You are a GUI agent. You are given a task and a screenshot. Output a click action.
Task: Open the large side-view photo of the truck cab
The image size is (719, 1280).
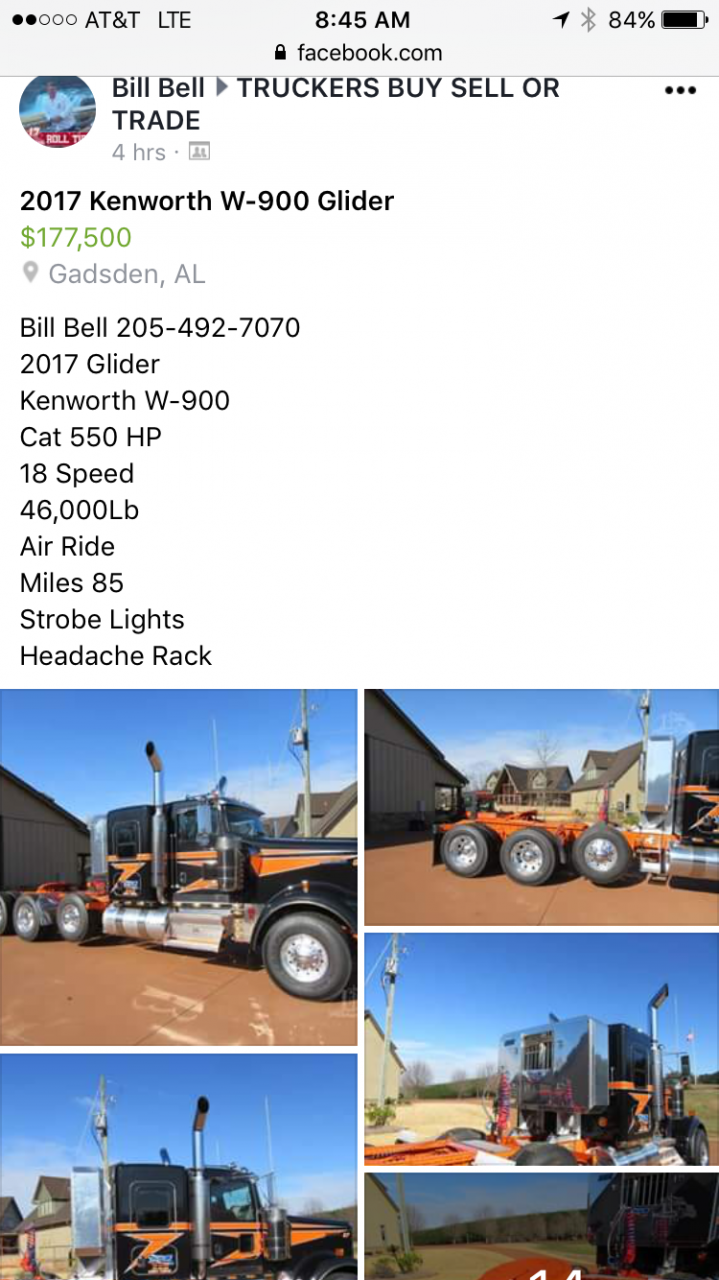[178, 867]
